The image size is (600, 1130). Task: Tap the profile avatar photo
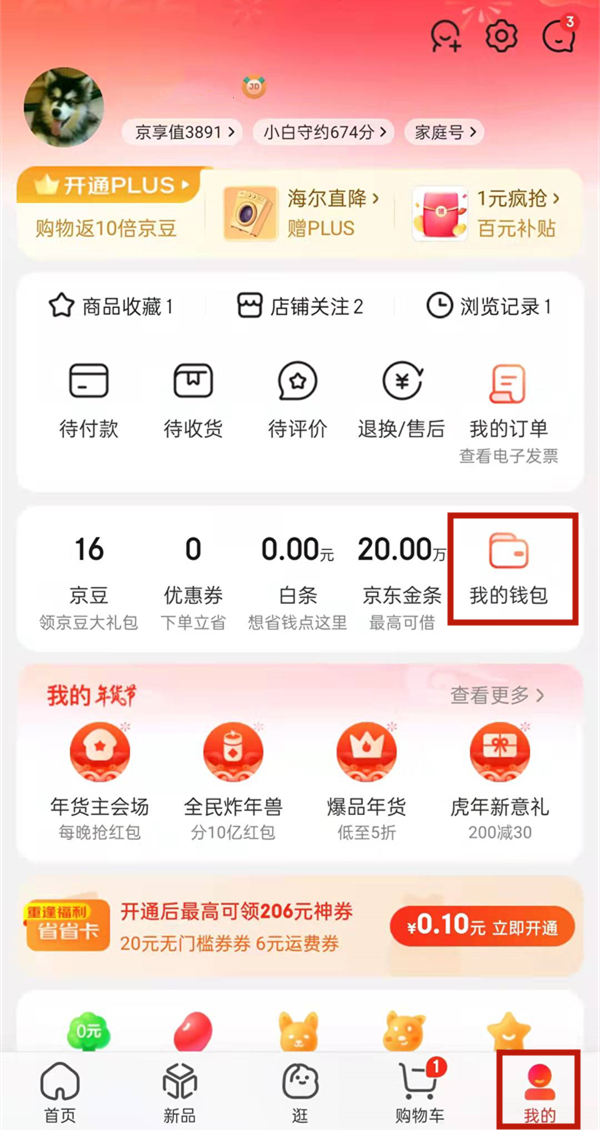pyautogui.click(x=63, y=108)
